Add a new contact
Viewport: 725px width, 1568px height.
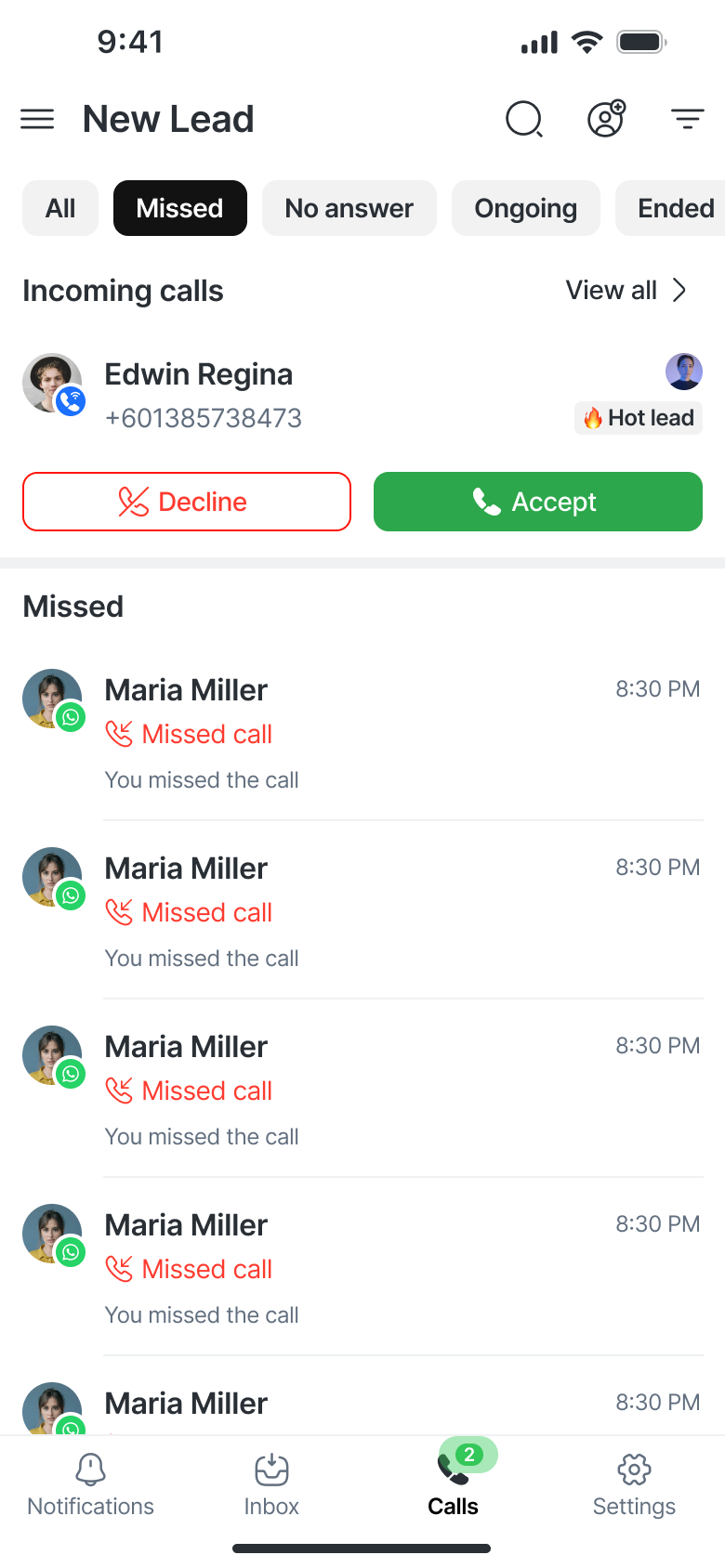[x=606, y=119]
